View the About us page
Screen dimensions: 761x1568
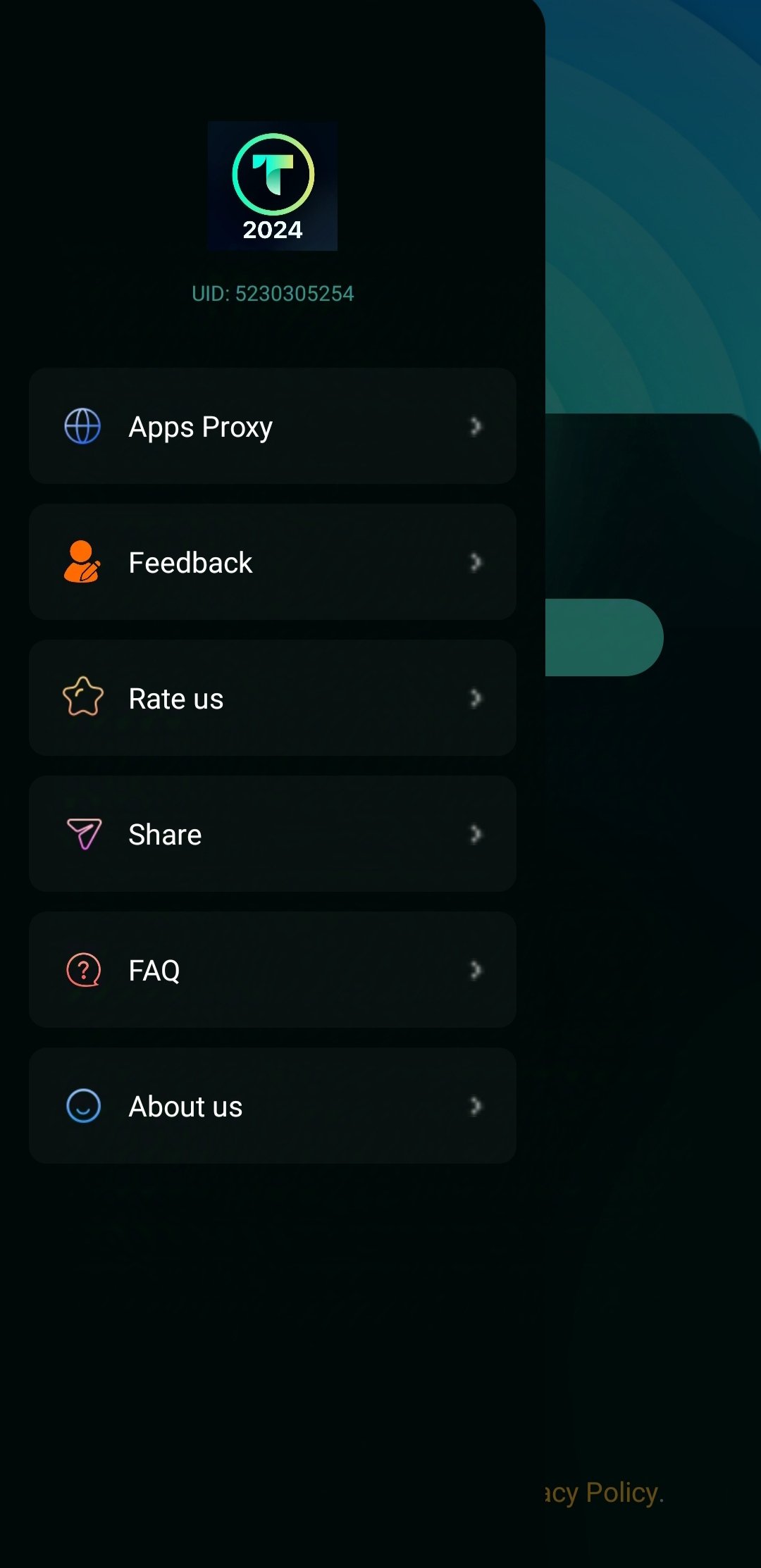point(272,1106)
